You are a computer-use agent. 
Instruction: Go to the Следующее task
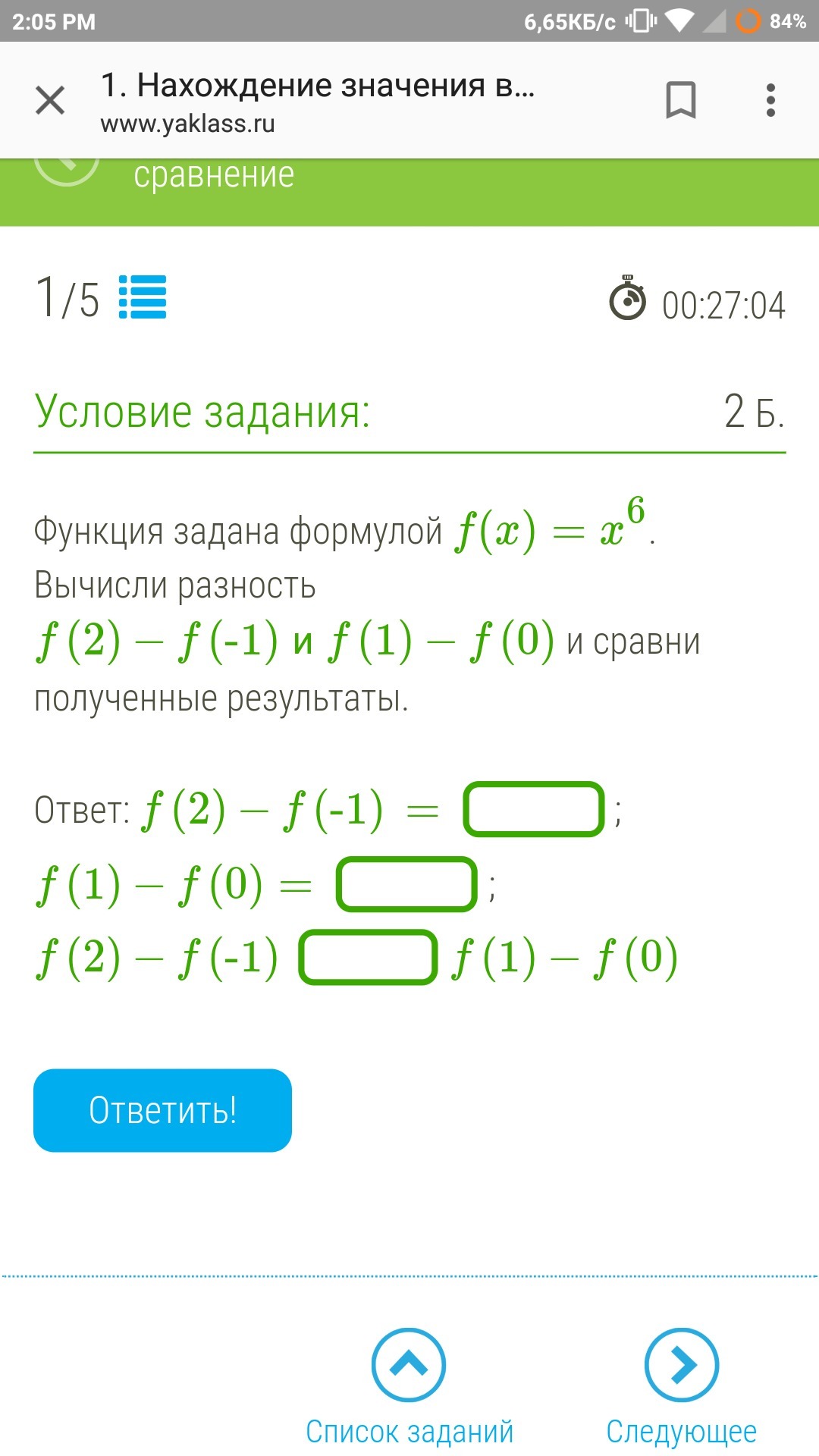tap(681, 1388)
